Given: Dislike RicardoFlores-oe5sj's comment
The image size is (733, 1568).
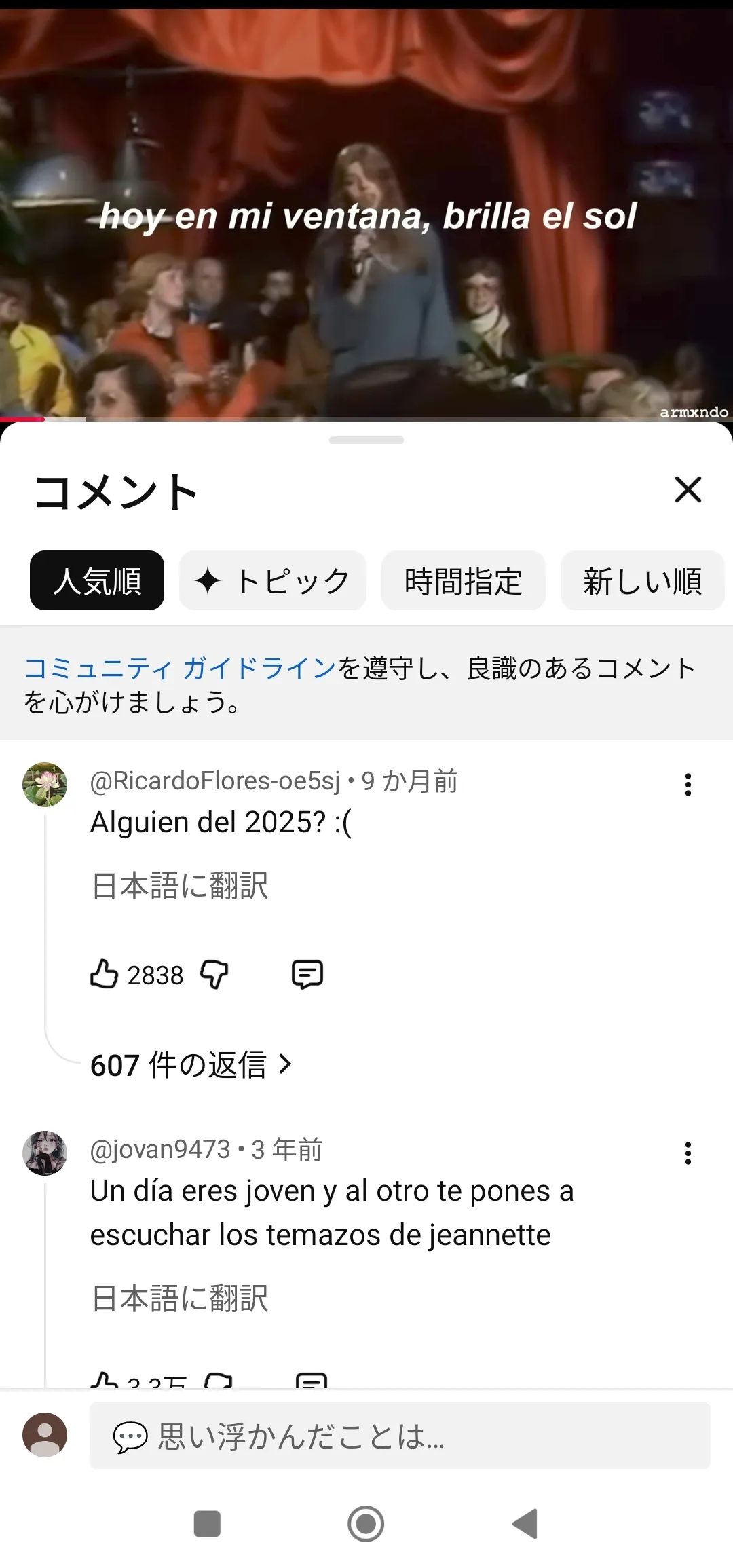Looking at the screenshot, I should [x=214, y=974].
